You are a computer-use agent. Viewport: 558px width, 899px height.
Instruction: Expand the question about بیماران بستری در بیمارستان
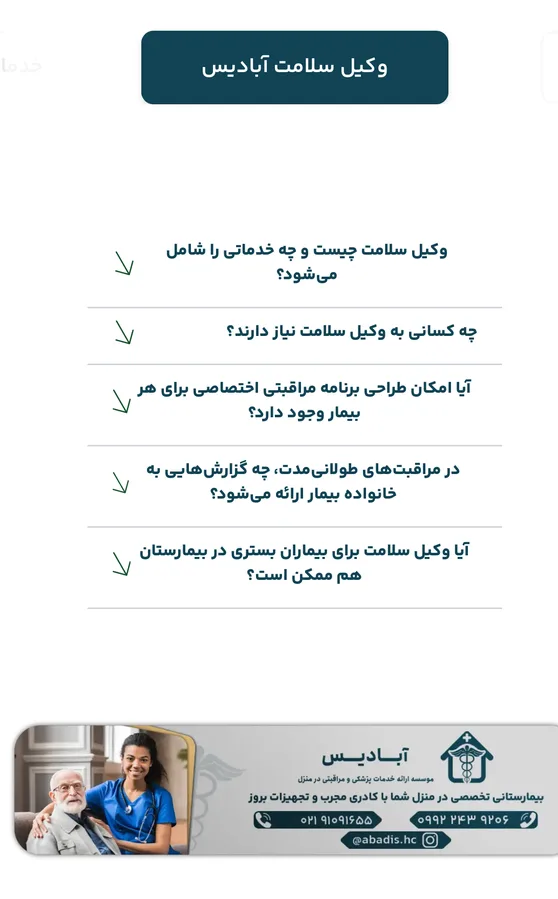coord(294,563)
